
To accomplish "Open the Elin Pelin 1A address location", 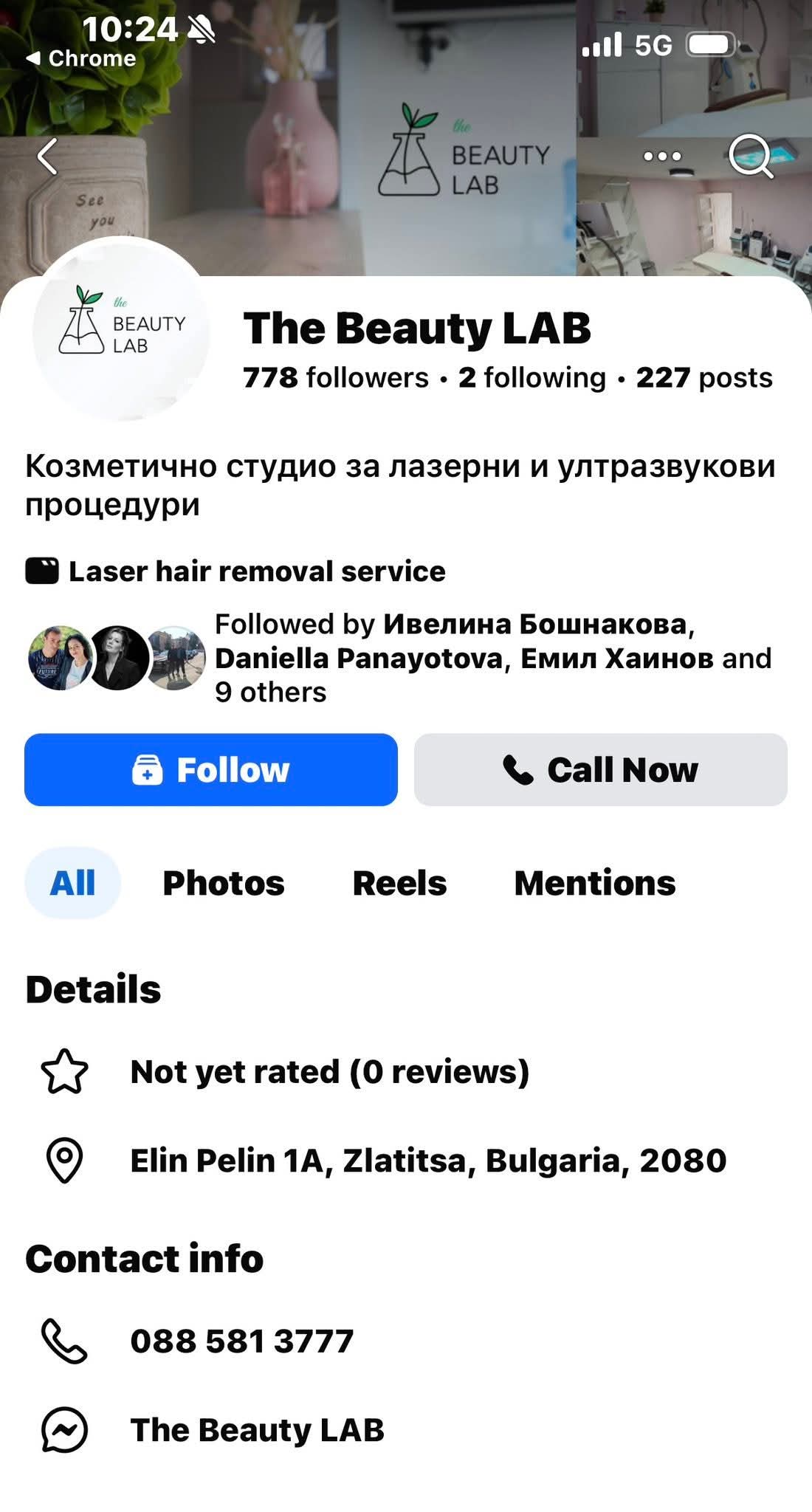I will click(x=427, y=1161).
